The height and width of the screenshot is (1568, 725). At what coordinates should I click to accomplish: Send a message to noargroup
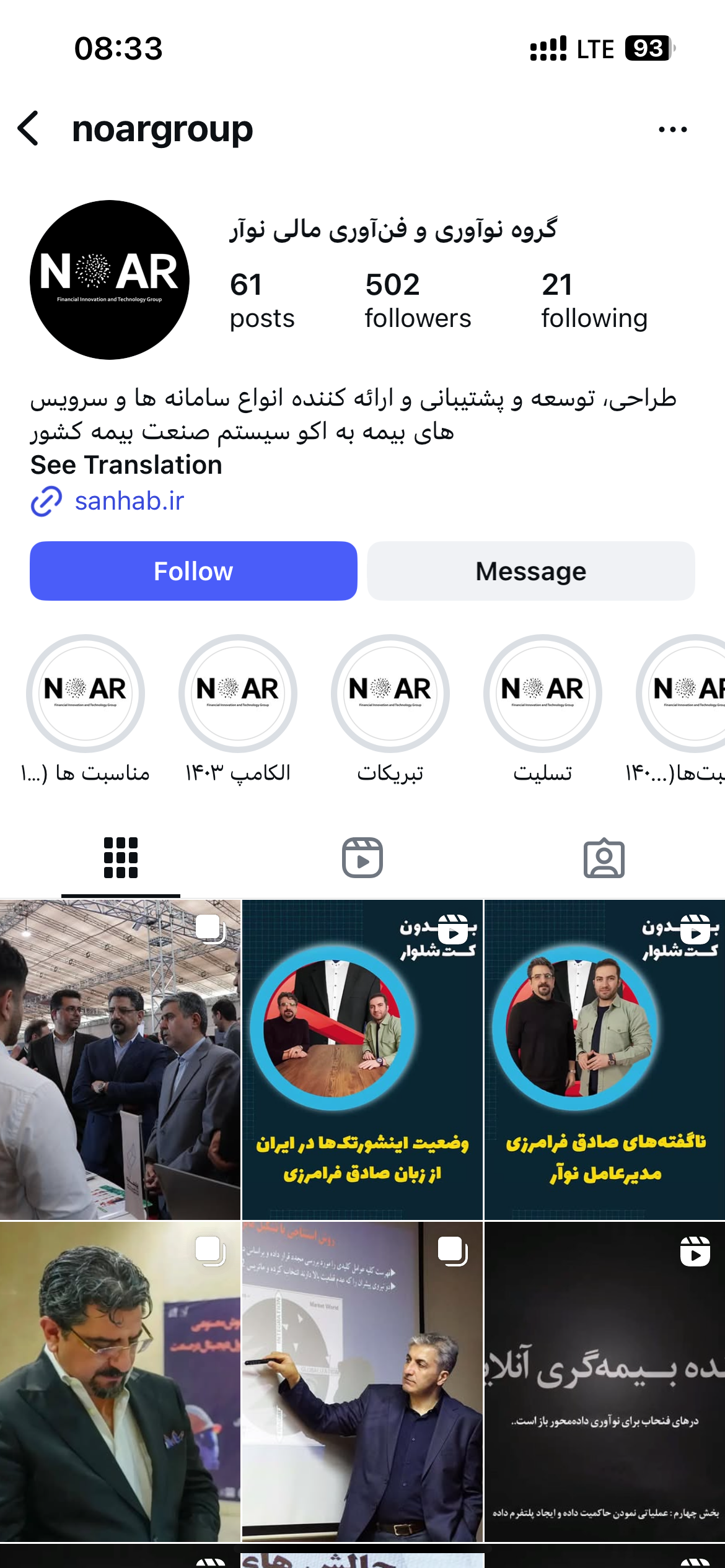(530, 571)
